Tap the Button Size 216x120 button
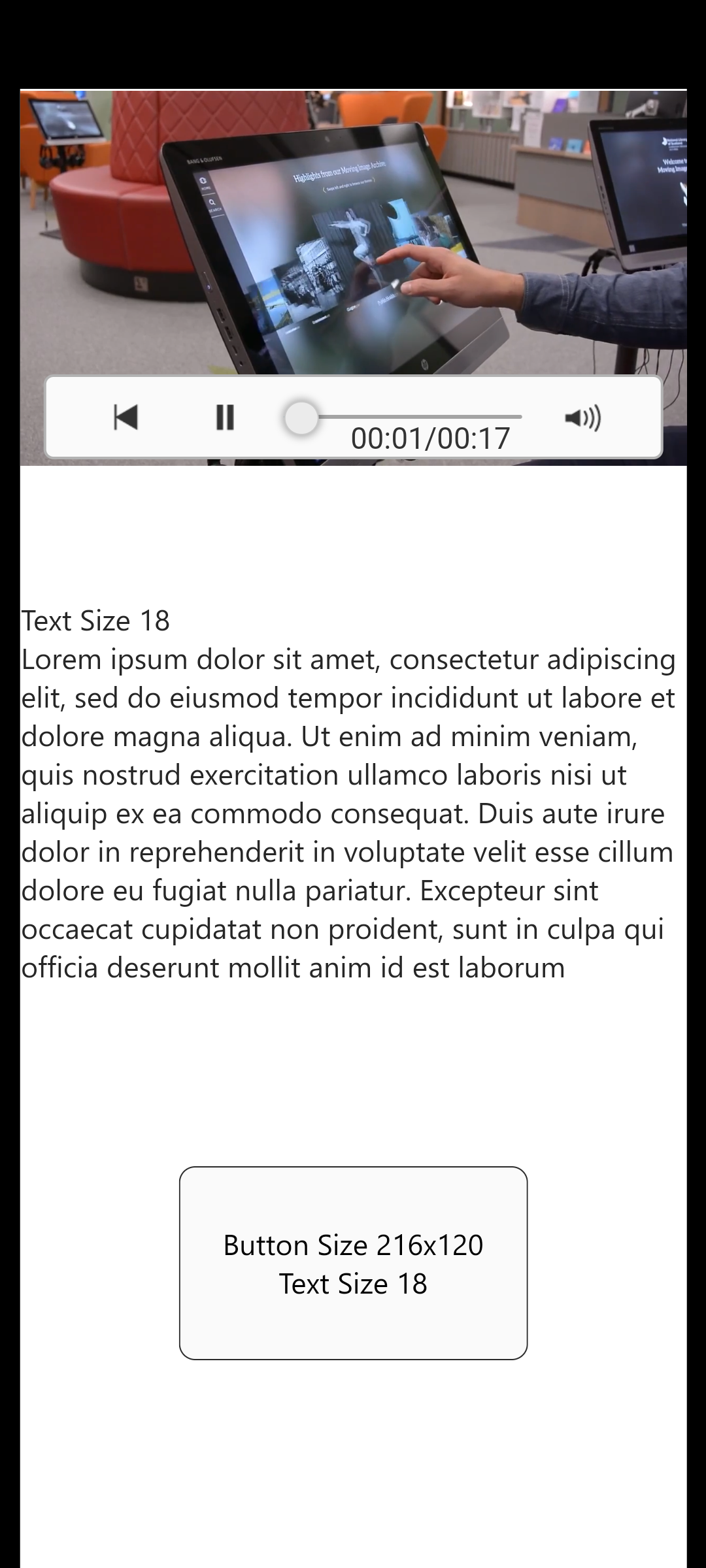 (353, 1263)
